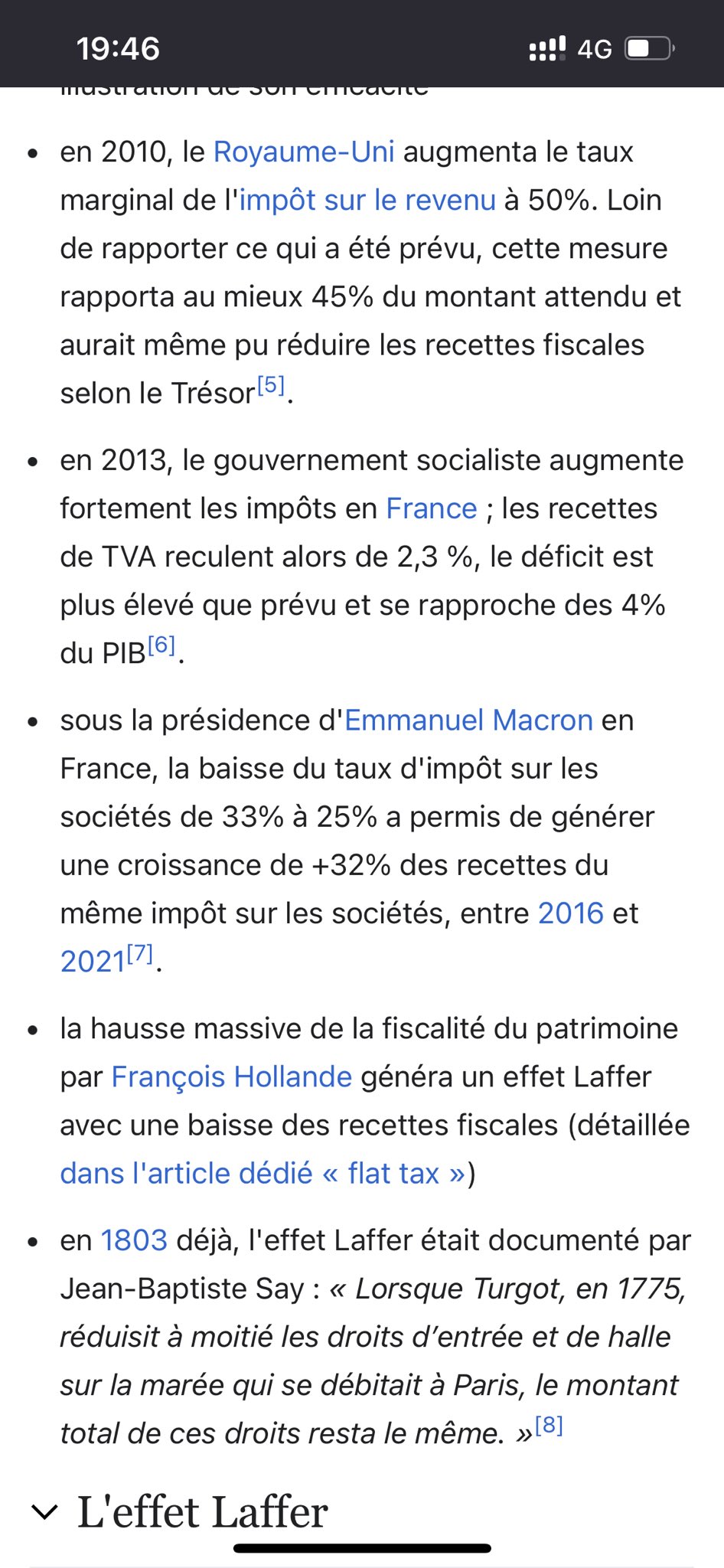Open the François Hollande link
This screenshot has height=1568, width=724.
(x=231, y=1077)
